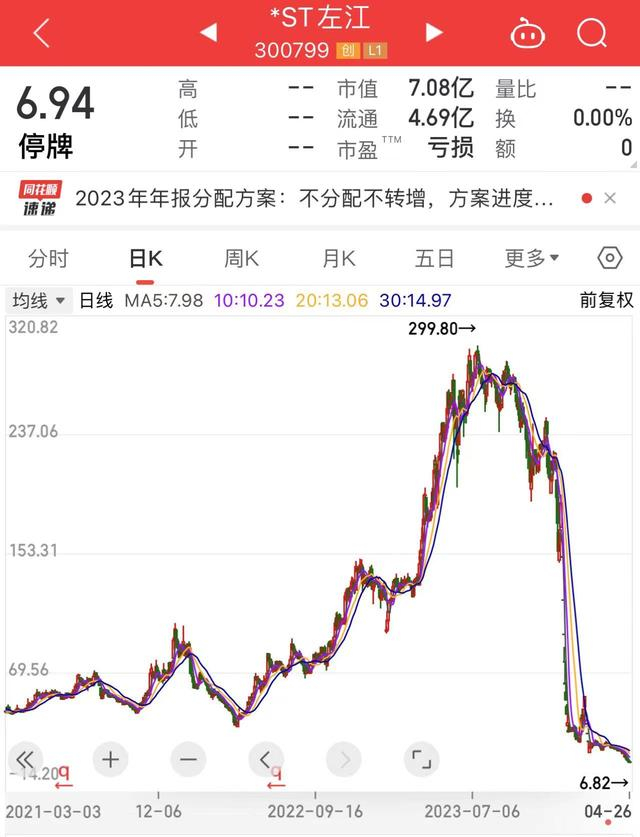The height and width of the screenshot is (837, 640).
Task: Open stock search
Action: tap(592, 33)
